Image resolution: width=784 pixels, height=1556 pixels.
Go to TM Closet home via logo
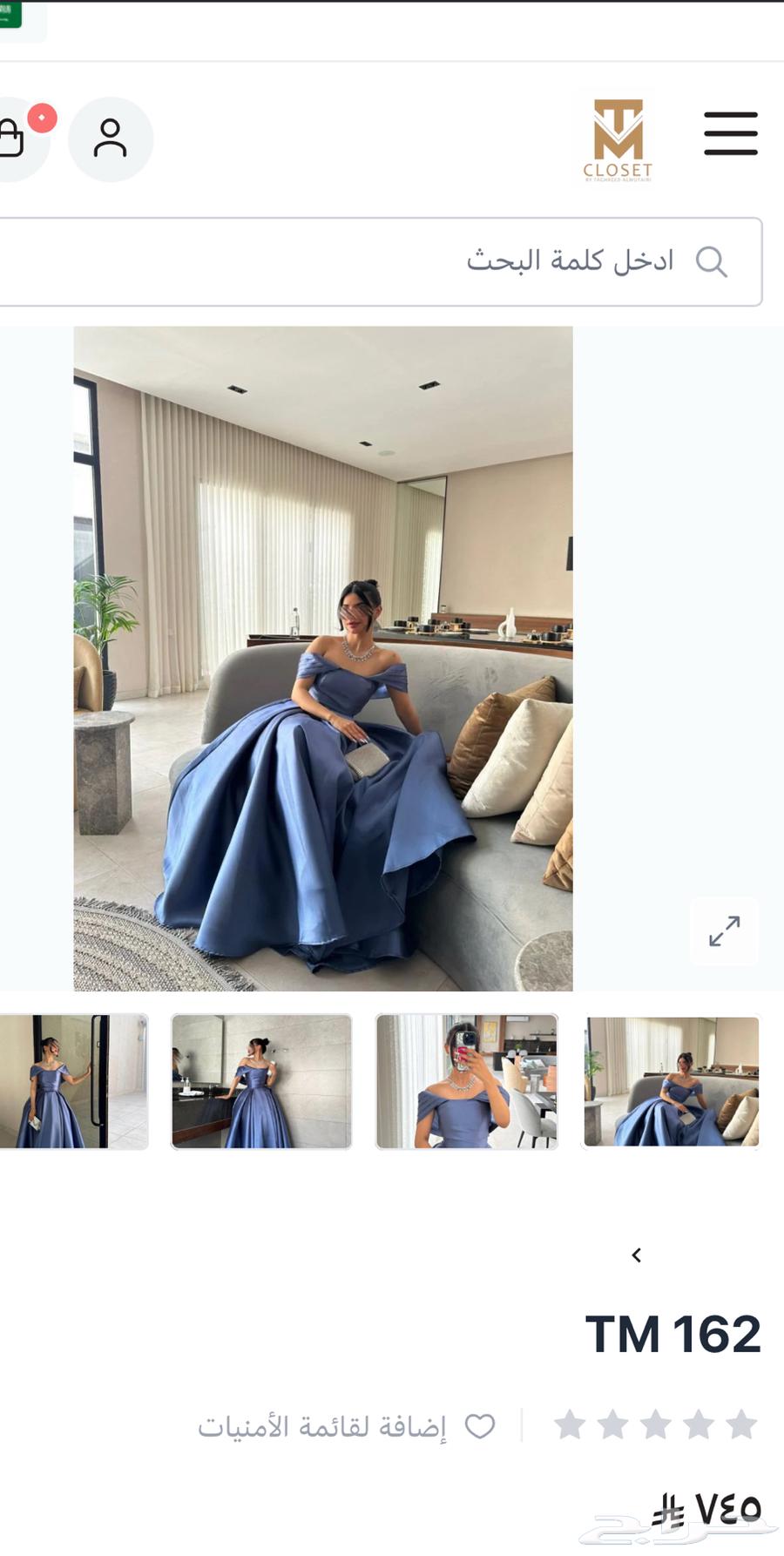[618, 139]
